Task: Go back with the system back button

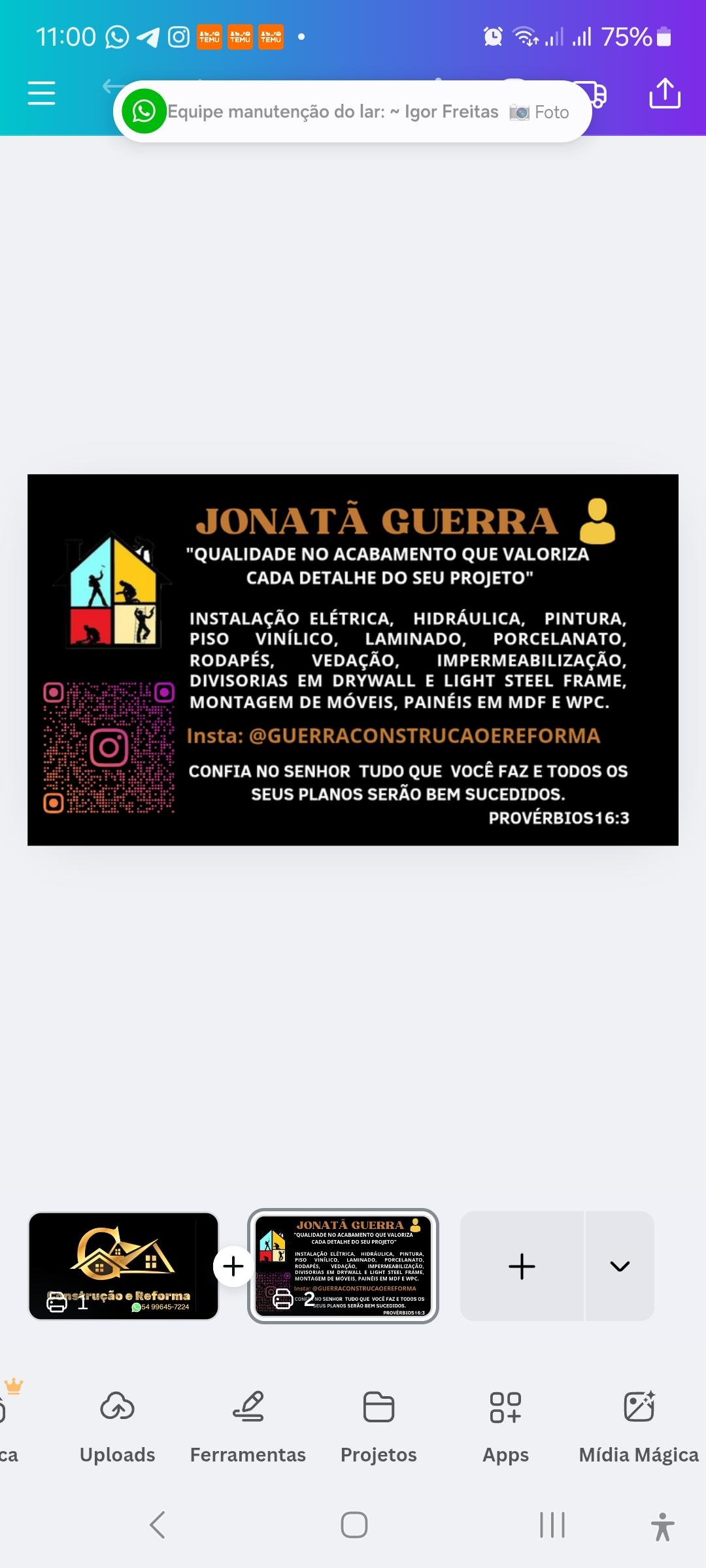Action: [x=158, y=1525]
